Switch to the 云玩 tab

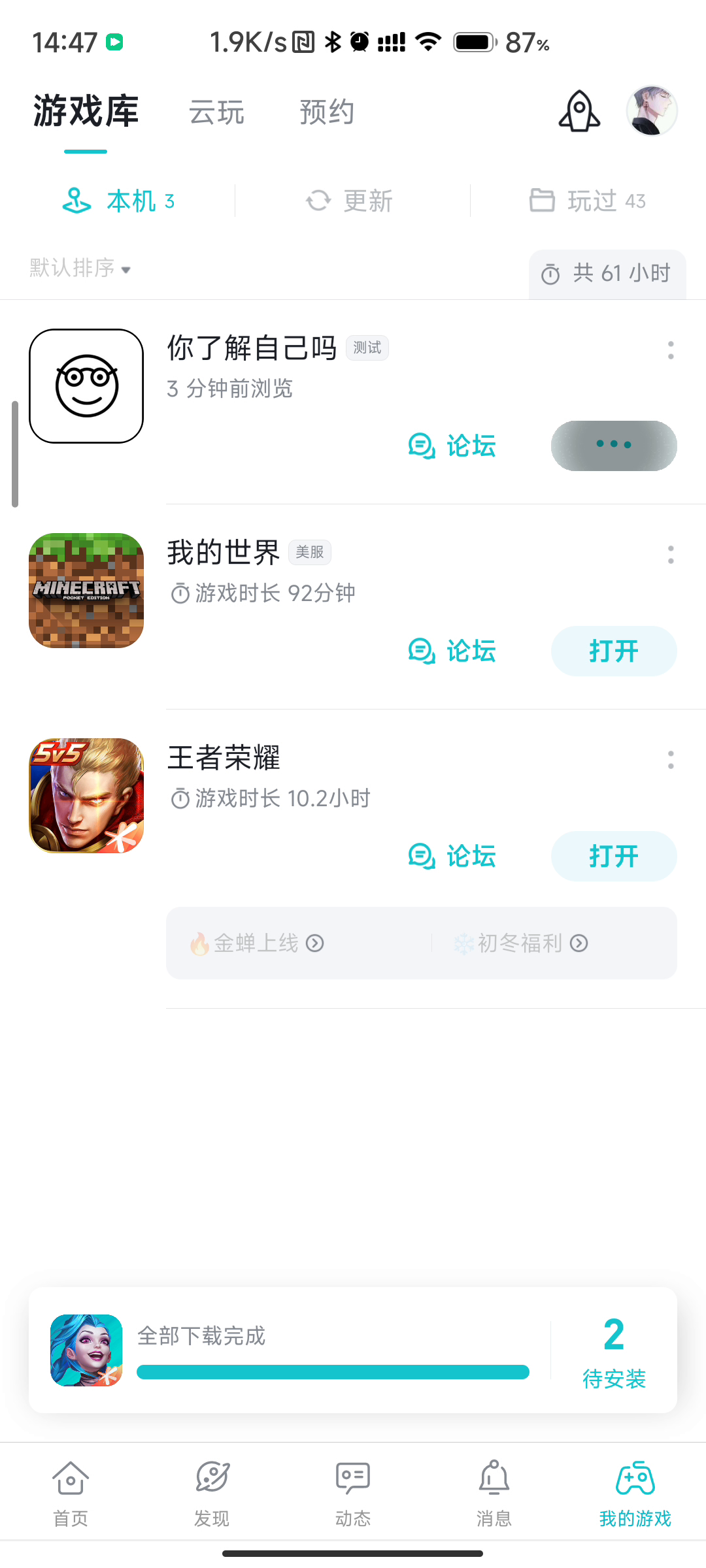point(216,112)
